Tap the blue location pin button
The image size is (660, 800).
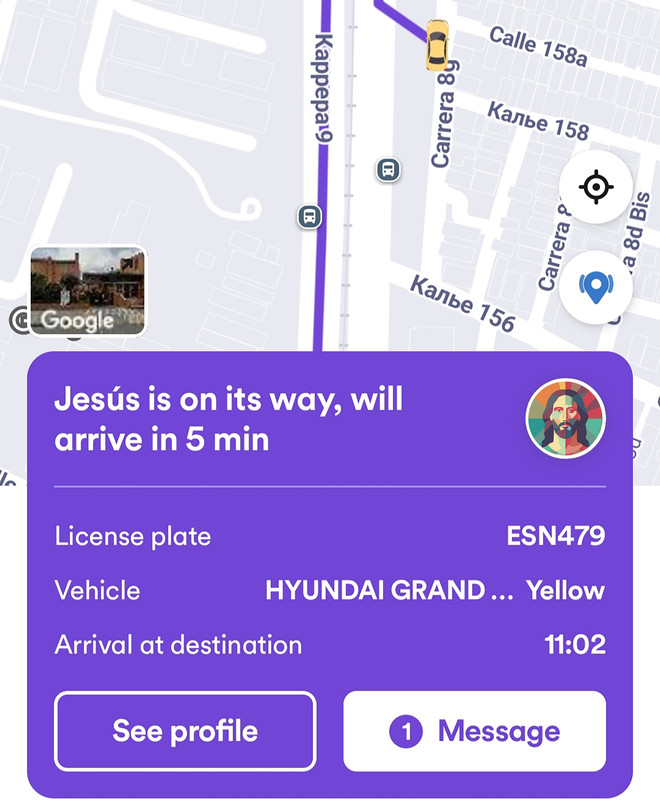596,288
